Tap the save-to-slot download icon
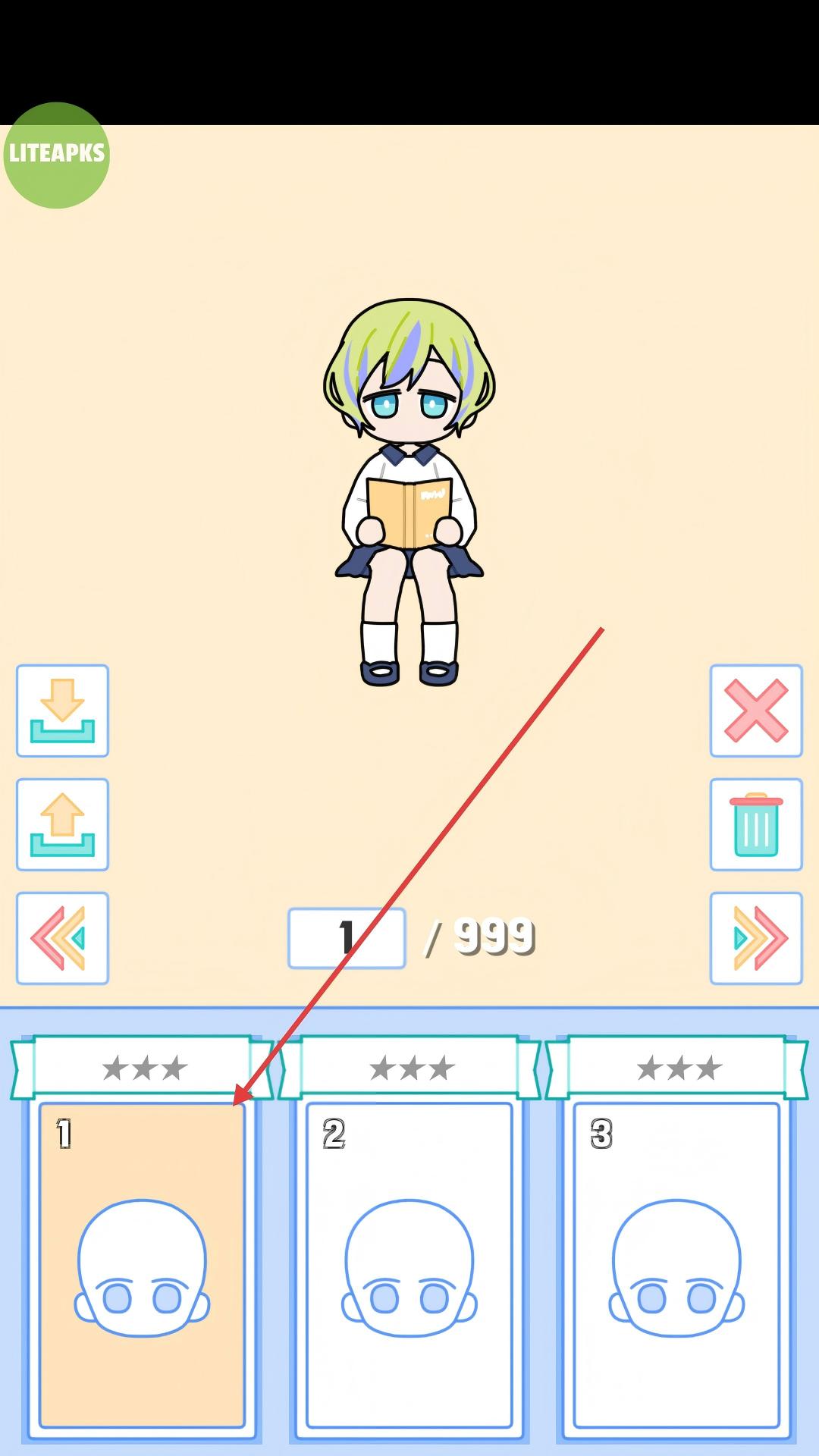 pyautogui.click(x=62, y=711)
